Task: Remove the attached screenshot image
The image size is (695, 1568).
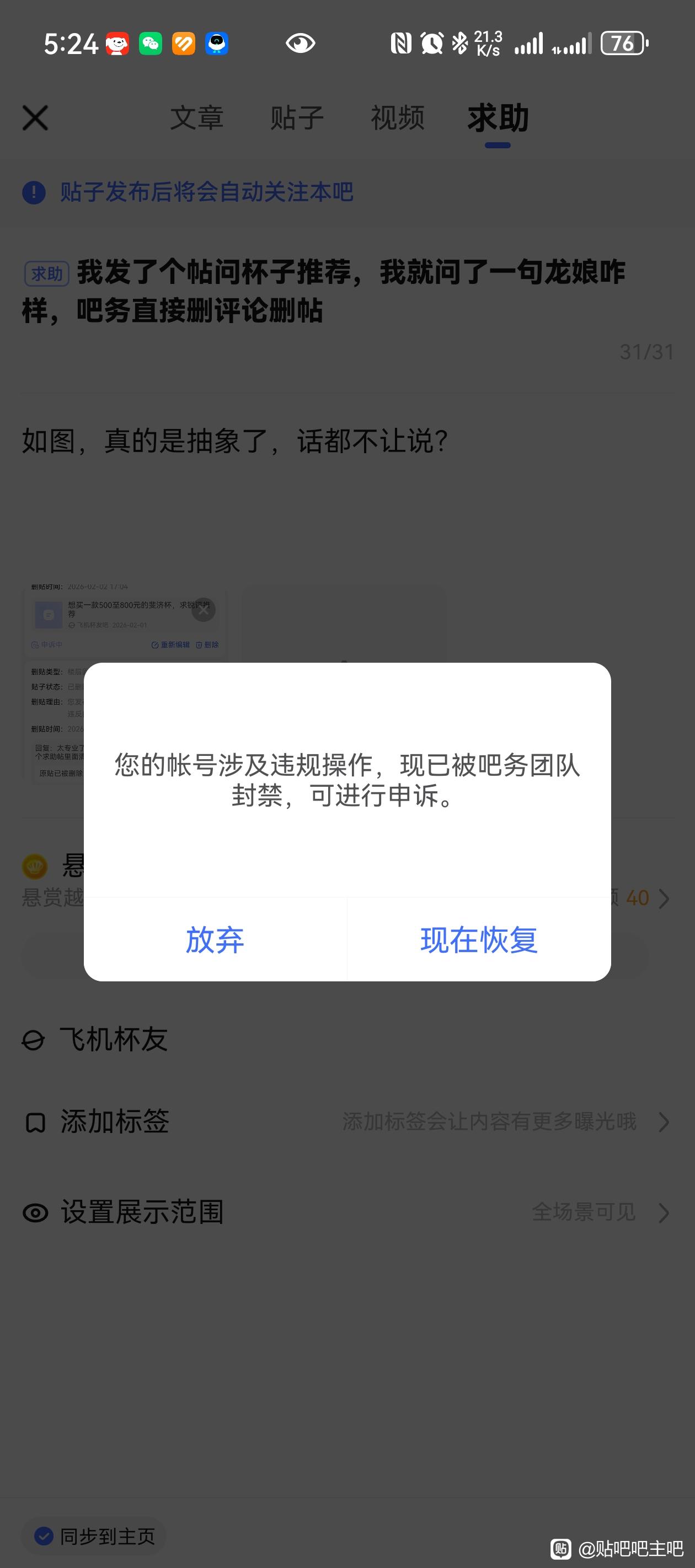Action: pyautogui.click(x=204, y=609)
